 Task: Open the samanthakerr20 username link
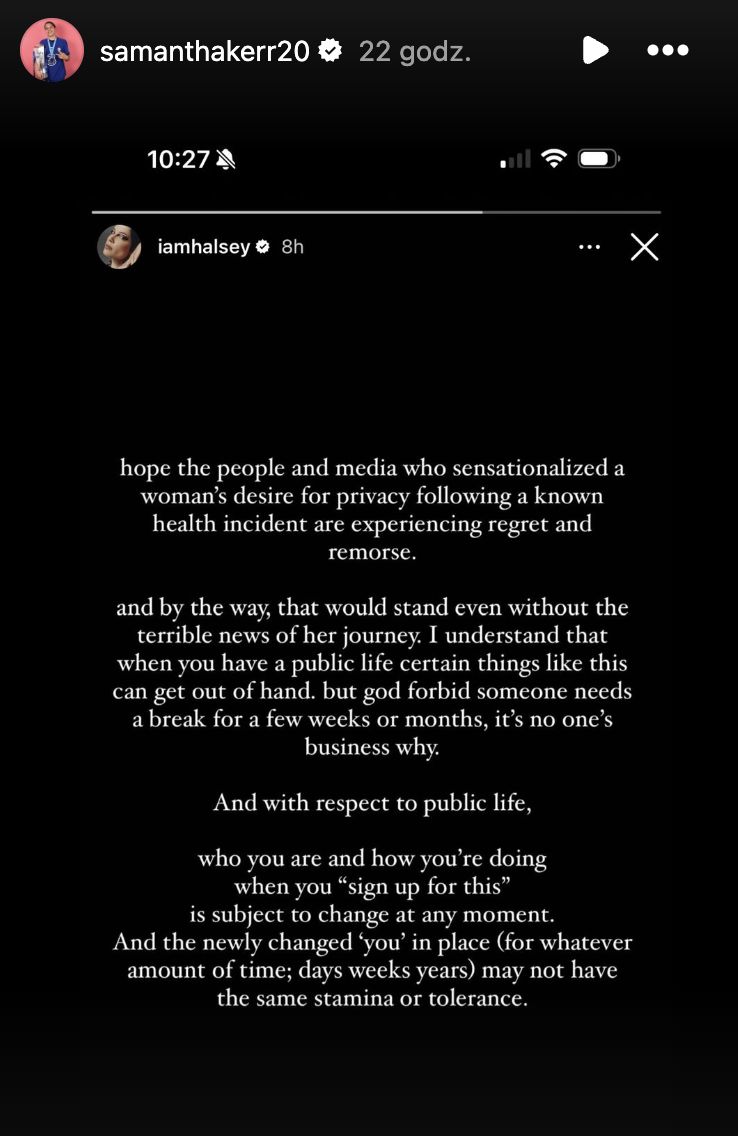[205, 52]
